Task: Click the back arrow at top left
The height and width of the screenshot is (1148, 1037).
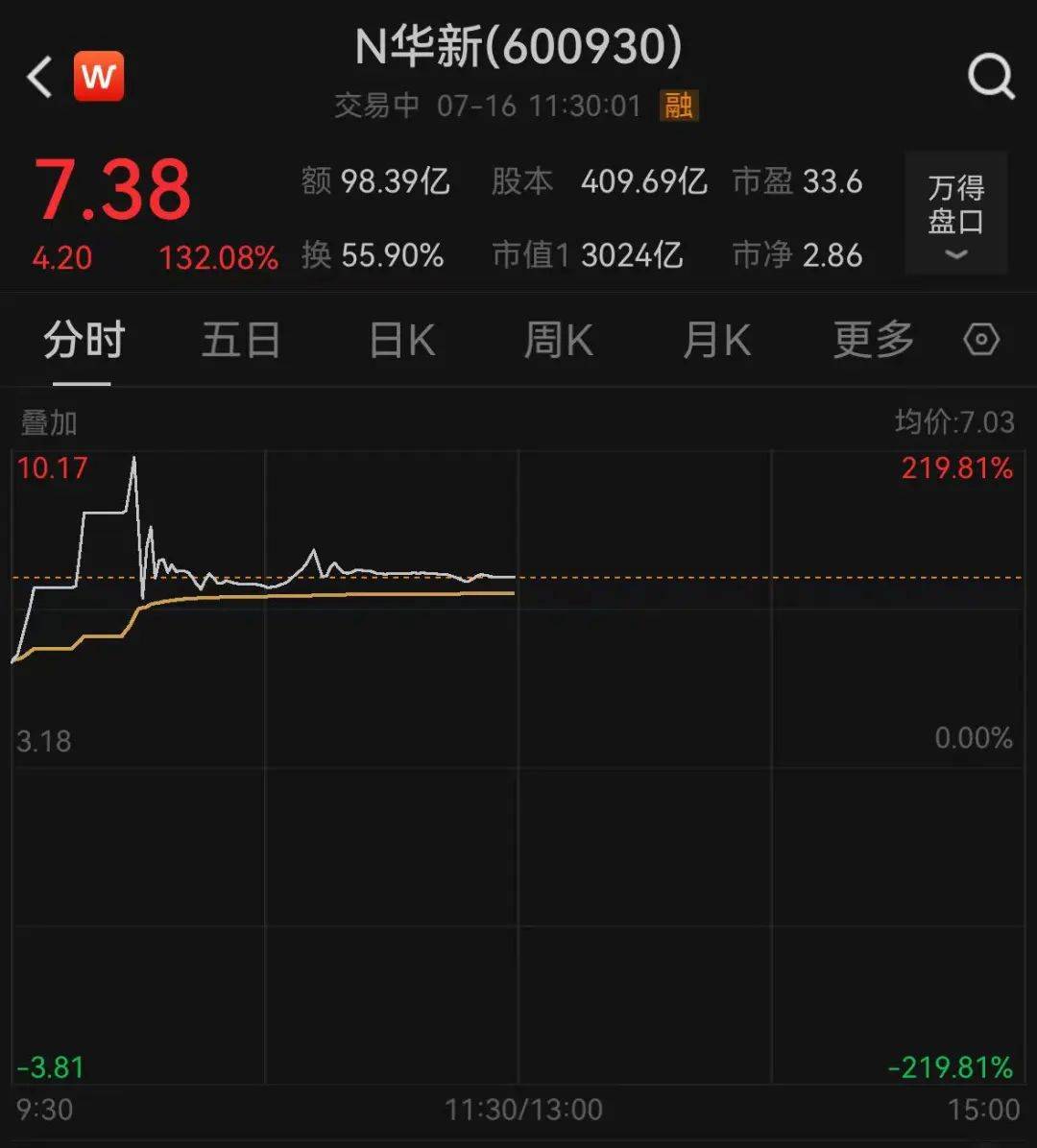Action: click(37, 75)
